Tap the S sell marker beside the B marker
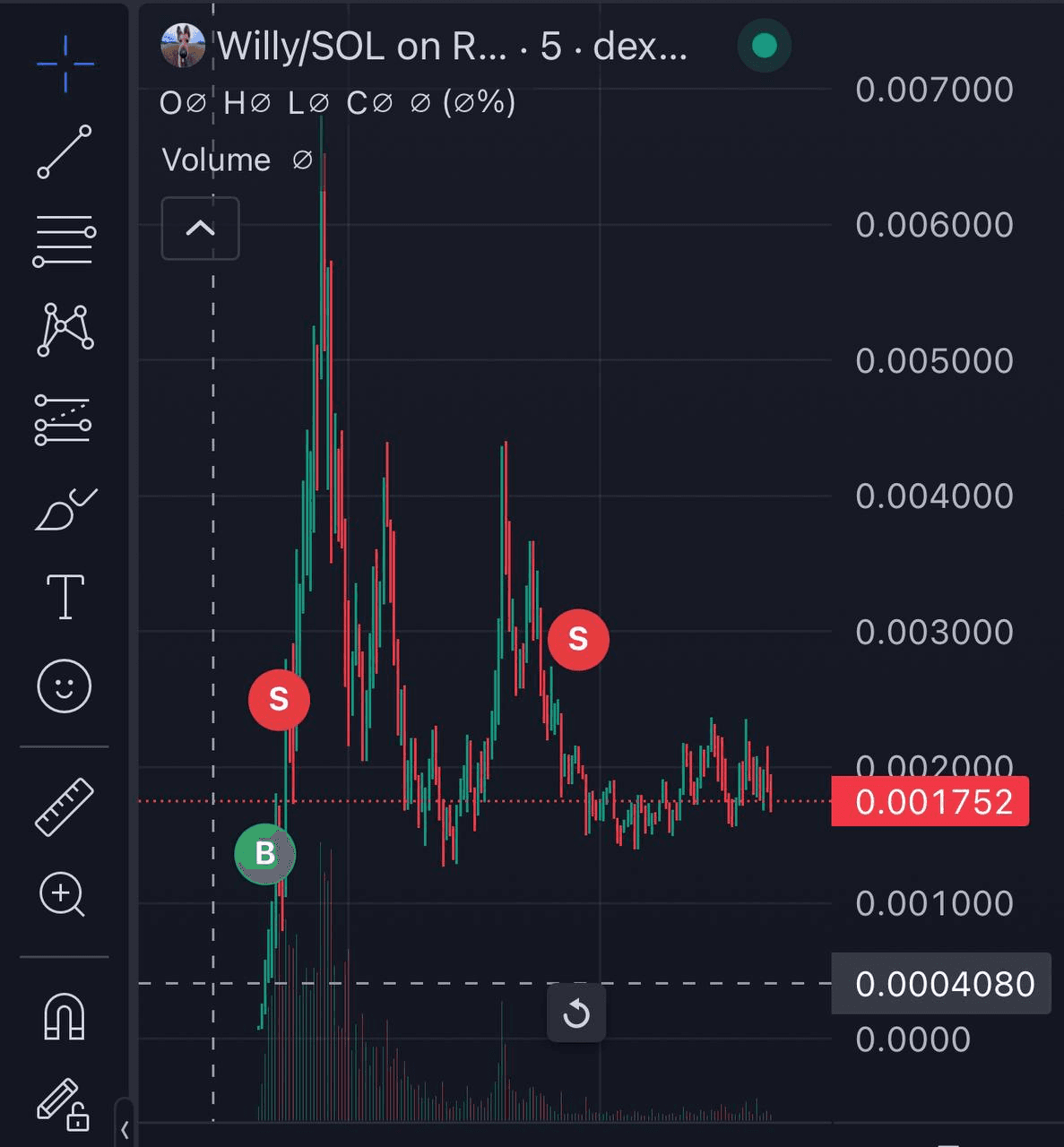This screenshot has width=1064, height=1147. pyautogui.click(x=279, y=699)
